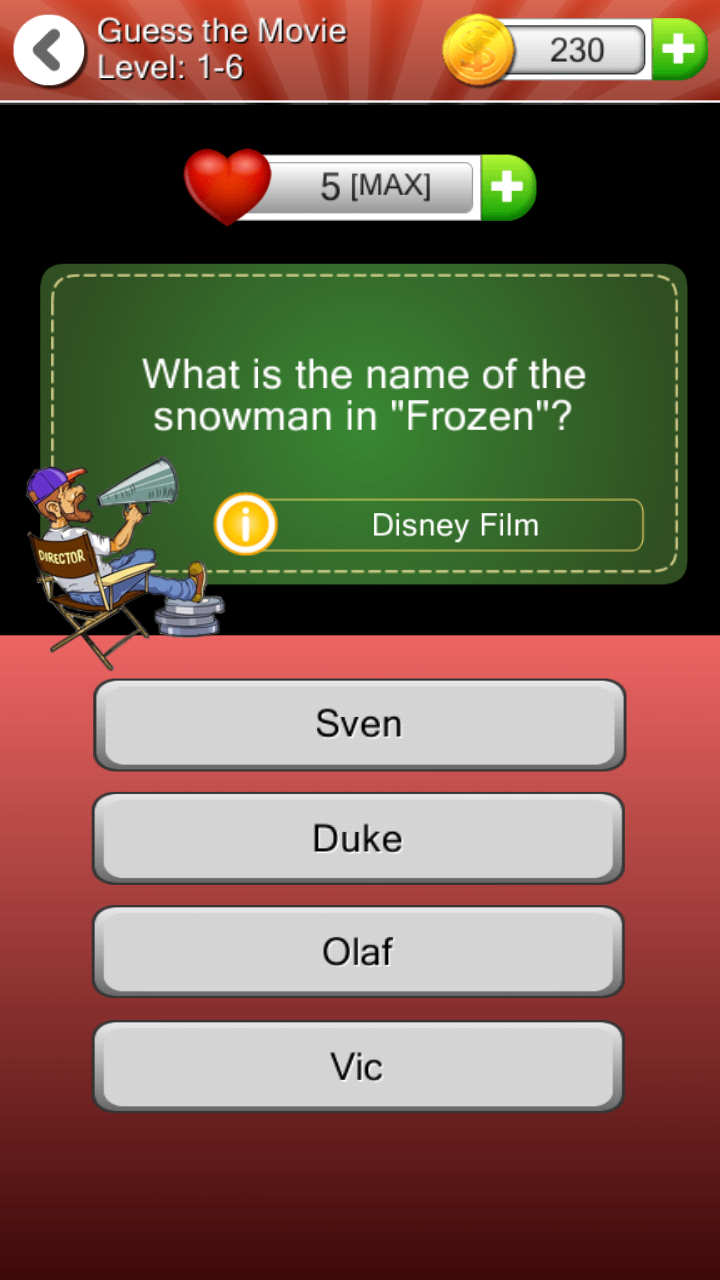Choose Duke as your answer
720x1280 pixels.
pos(358,838)
